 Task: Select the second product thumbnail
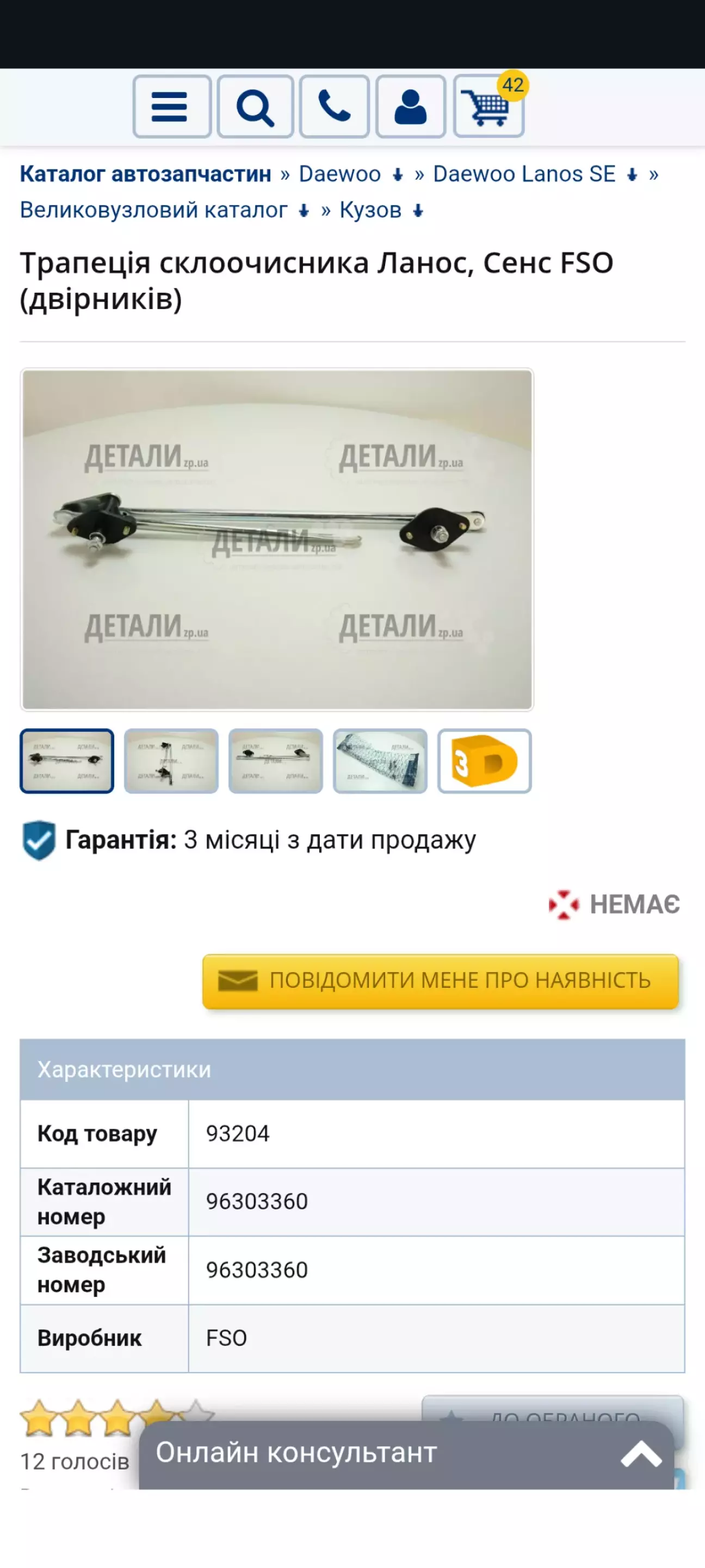[x=171, y=761]
